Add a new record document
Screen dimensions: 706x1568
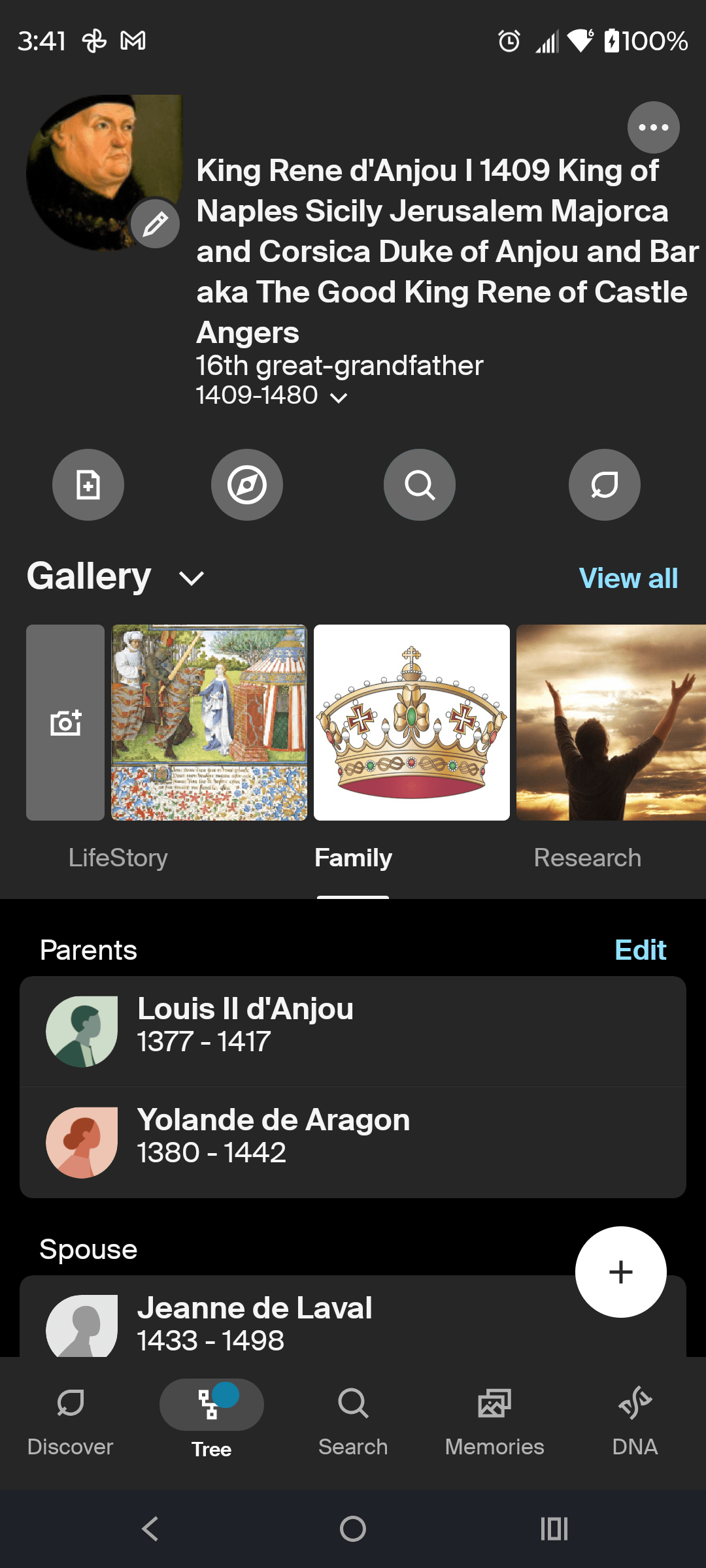(x=88, y=485)
